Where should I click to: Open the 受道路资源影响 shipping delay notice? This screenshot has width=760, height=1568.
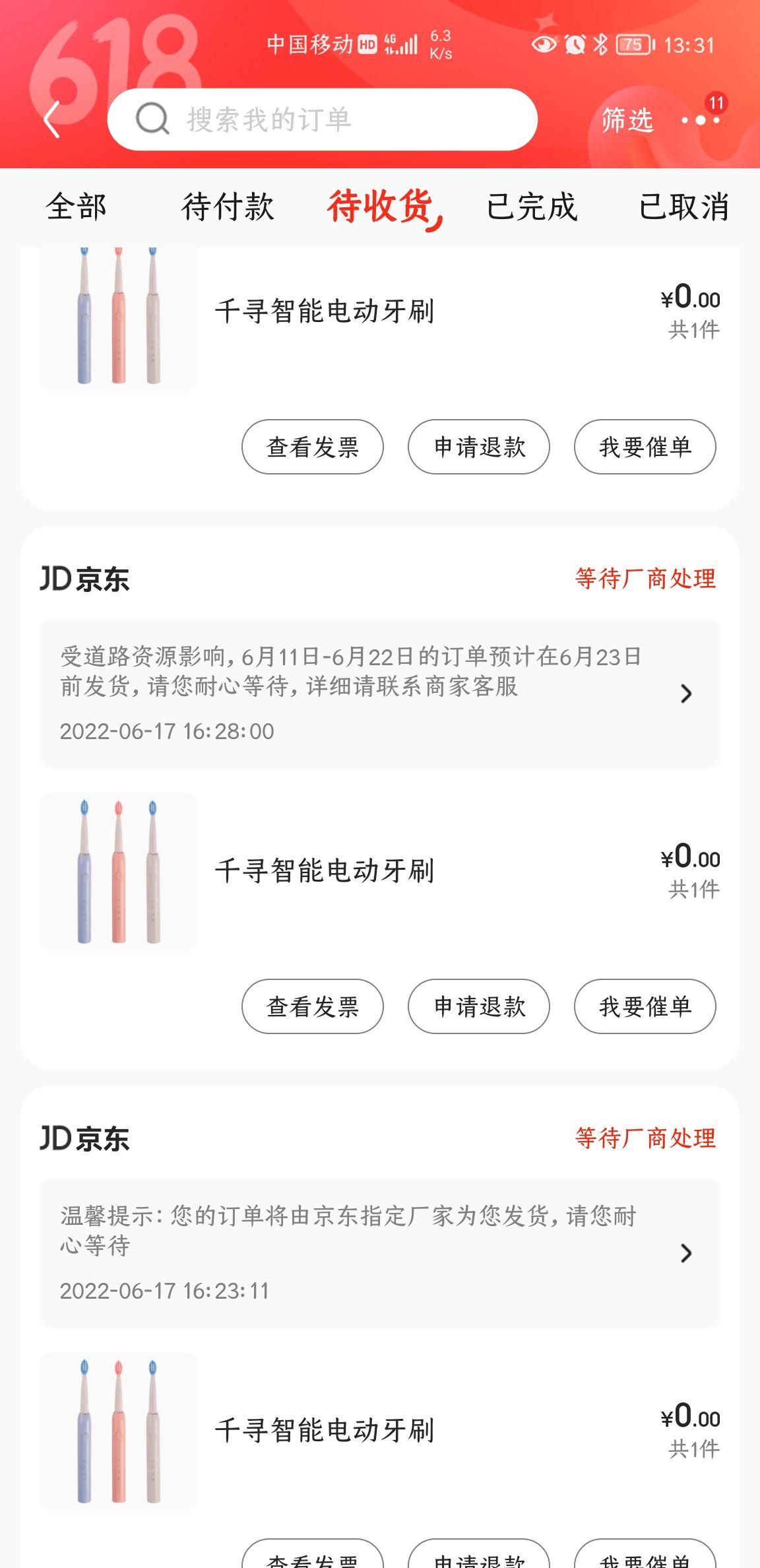[380, 694]
